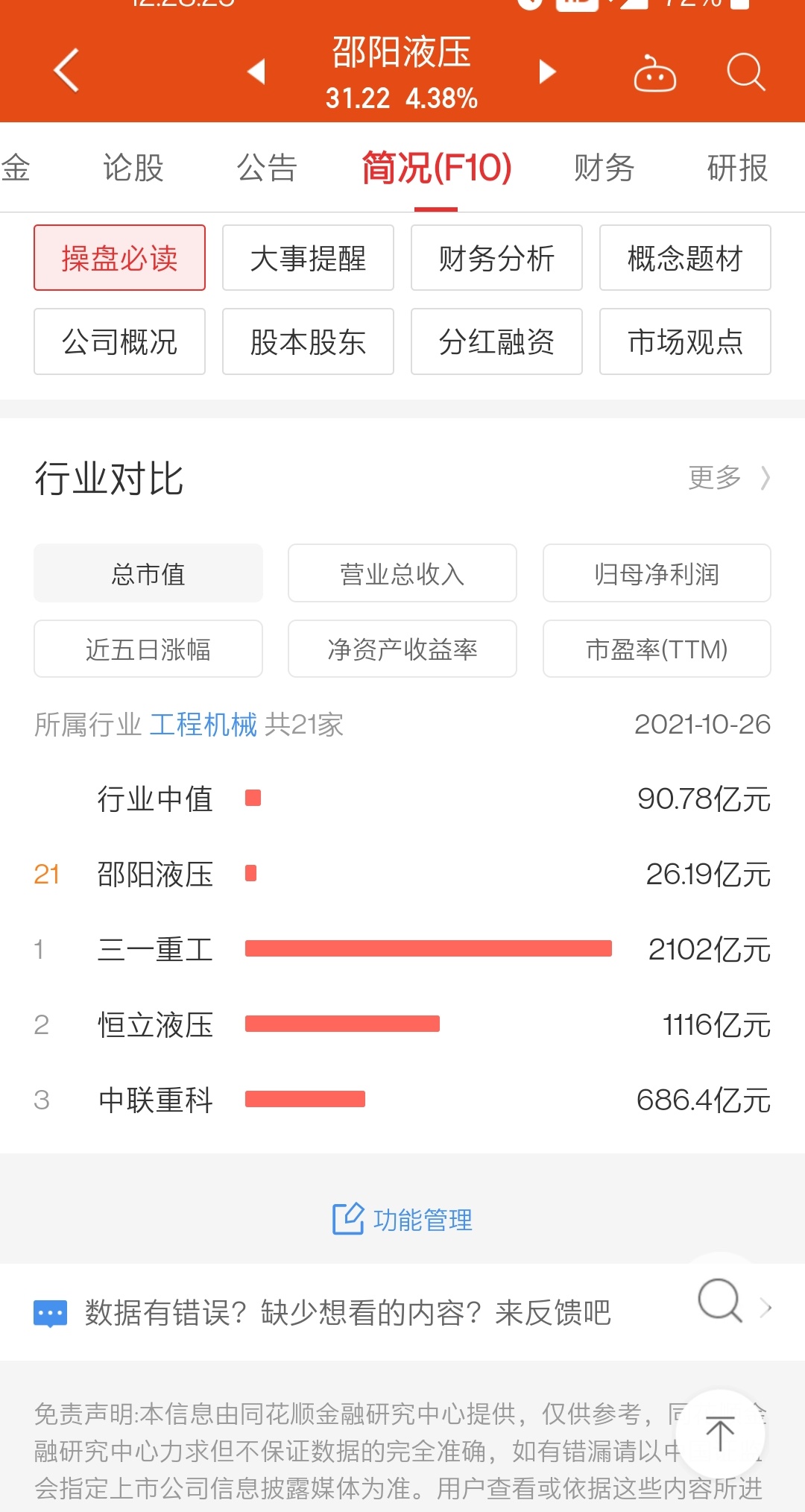The image size is (805, 1512).
Task: Open the robot assistant icon
Action: (654, 73)
